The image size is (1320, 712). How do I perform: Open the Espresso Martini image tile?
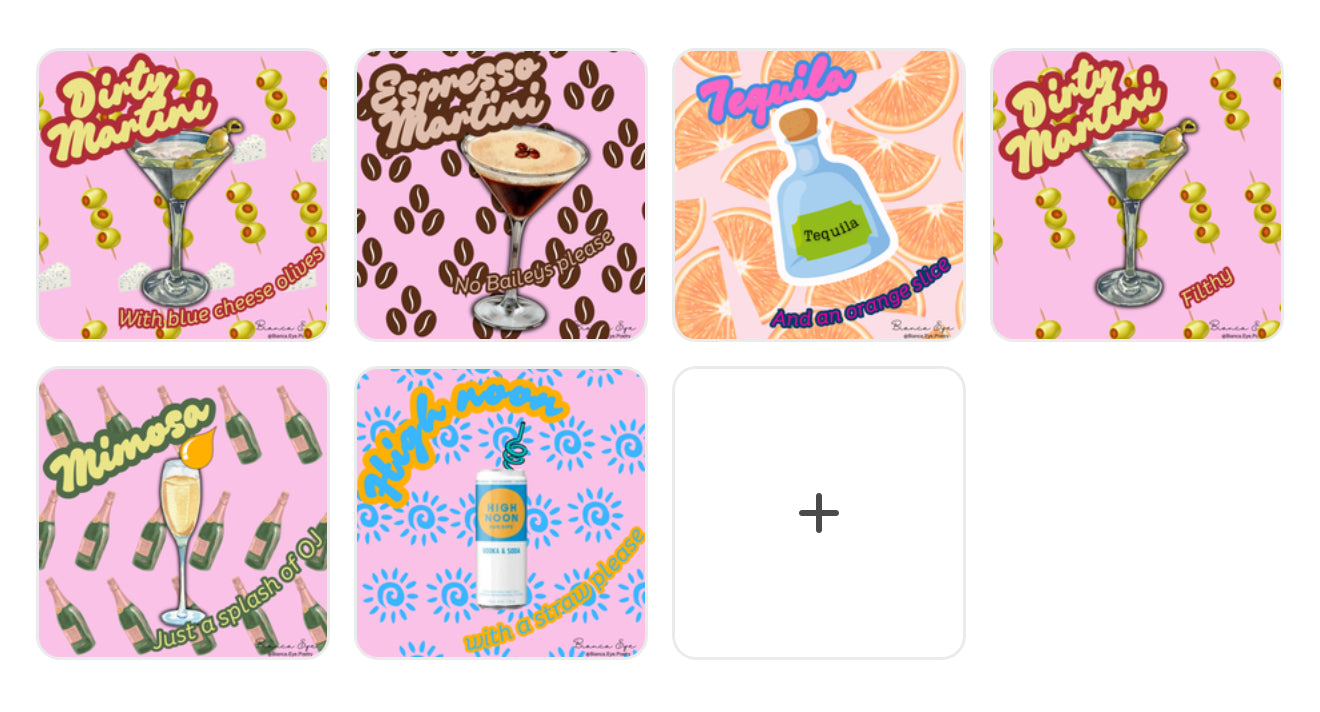coord(501,195)
